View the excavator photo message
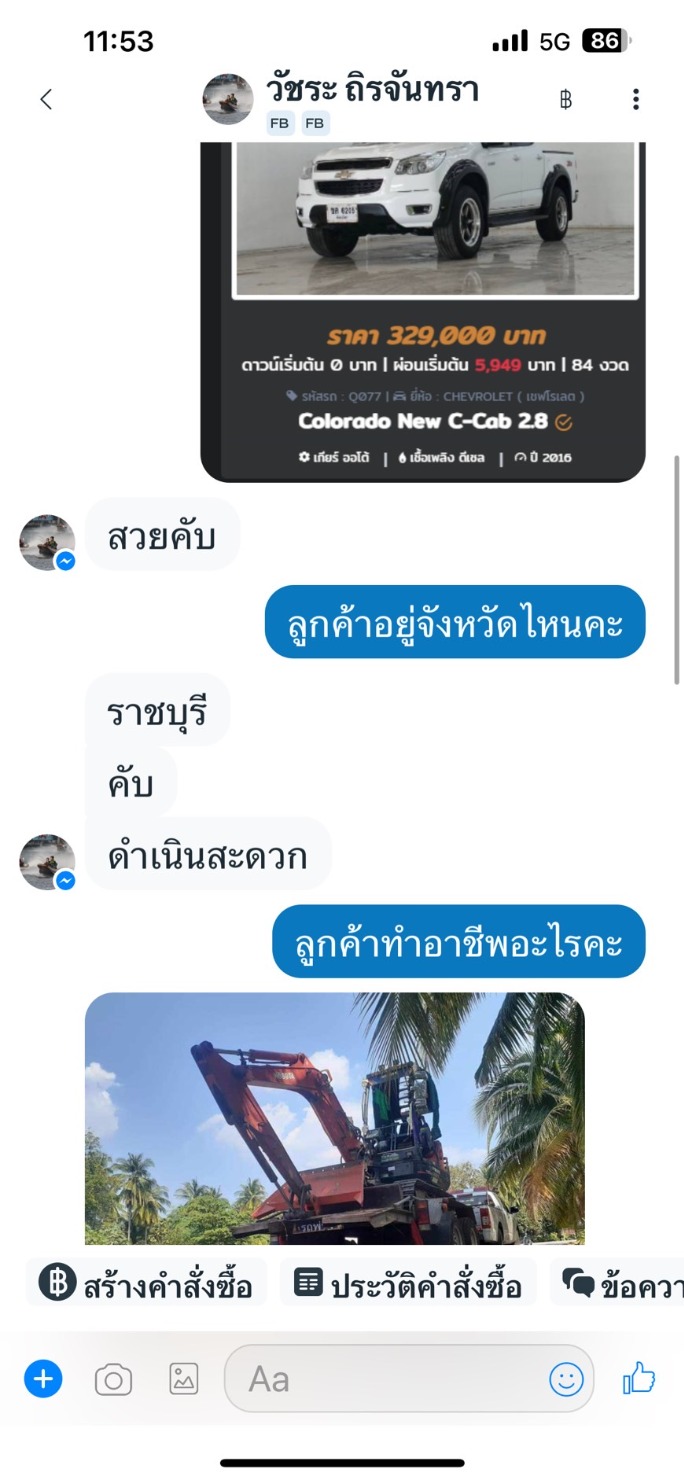 [x=334, y=1118]
